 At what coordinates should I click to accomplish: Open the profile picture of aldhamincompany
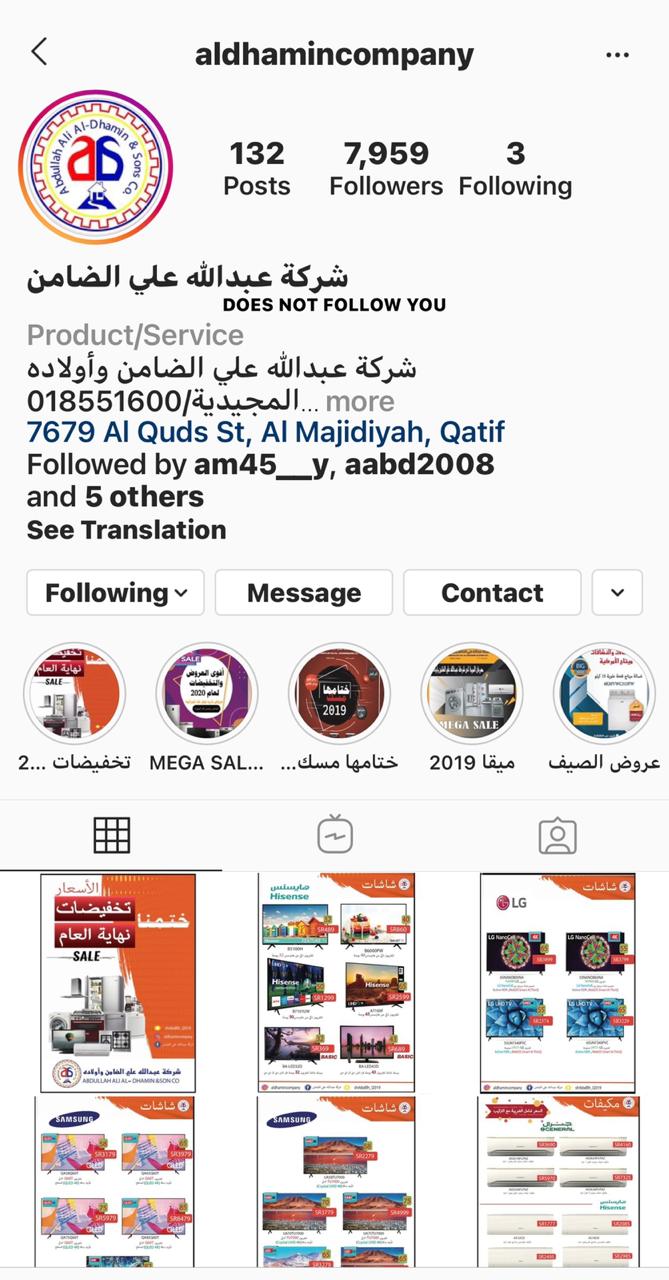96,168
